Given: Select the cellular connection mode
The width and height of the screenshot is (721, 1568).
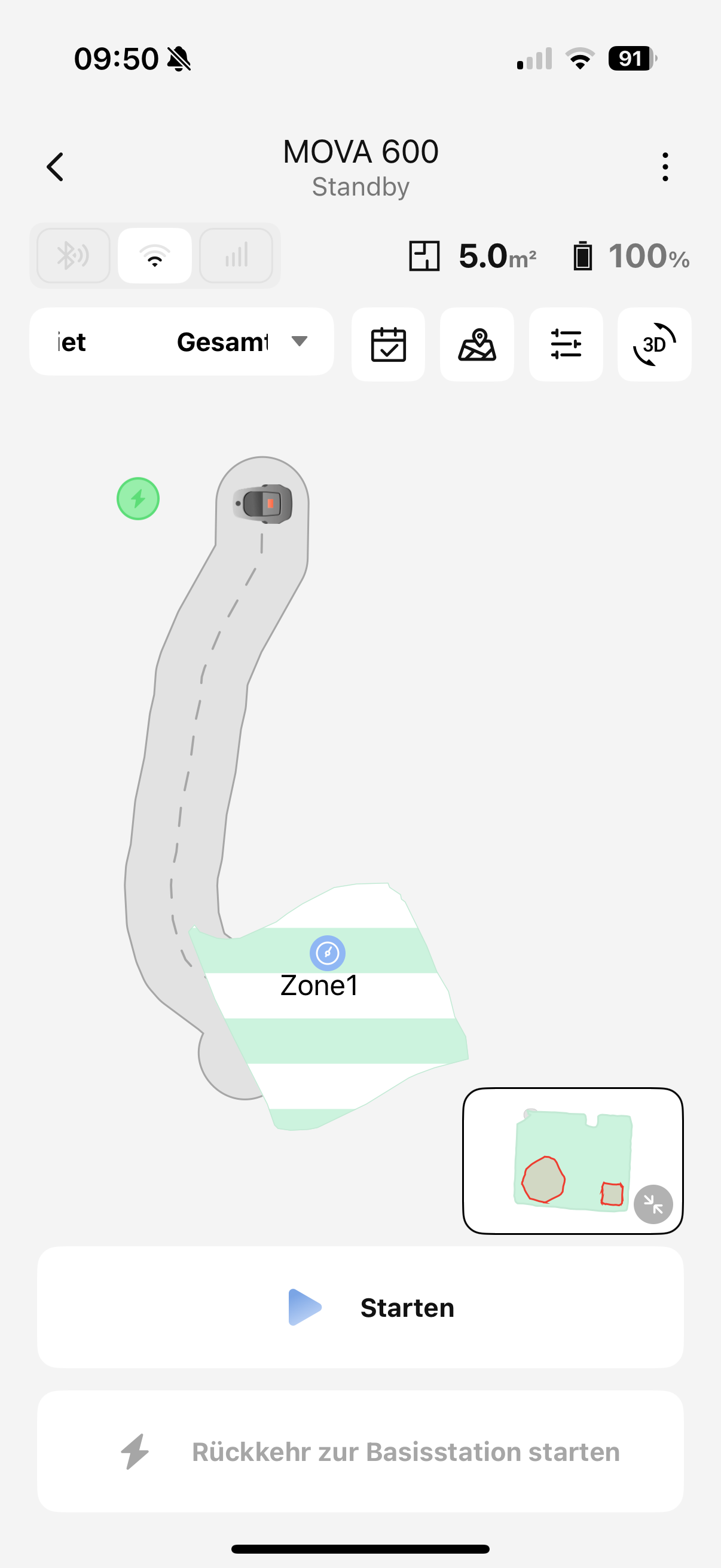Looking at the screenshot, I should 236,256.
